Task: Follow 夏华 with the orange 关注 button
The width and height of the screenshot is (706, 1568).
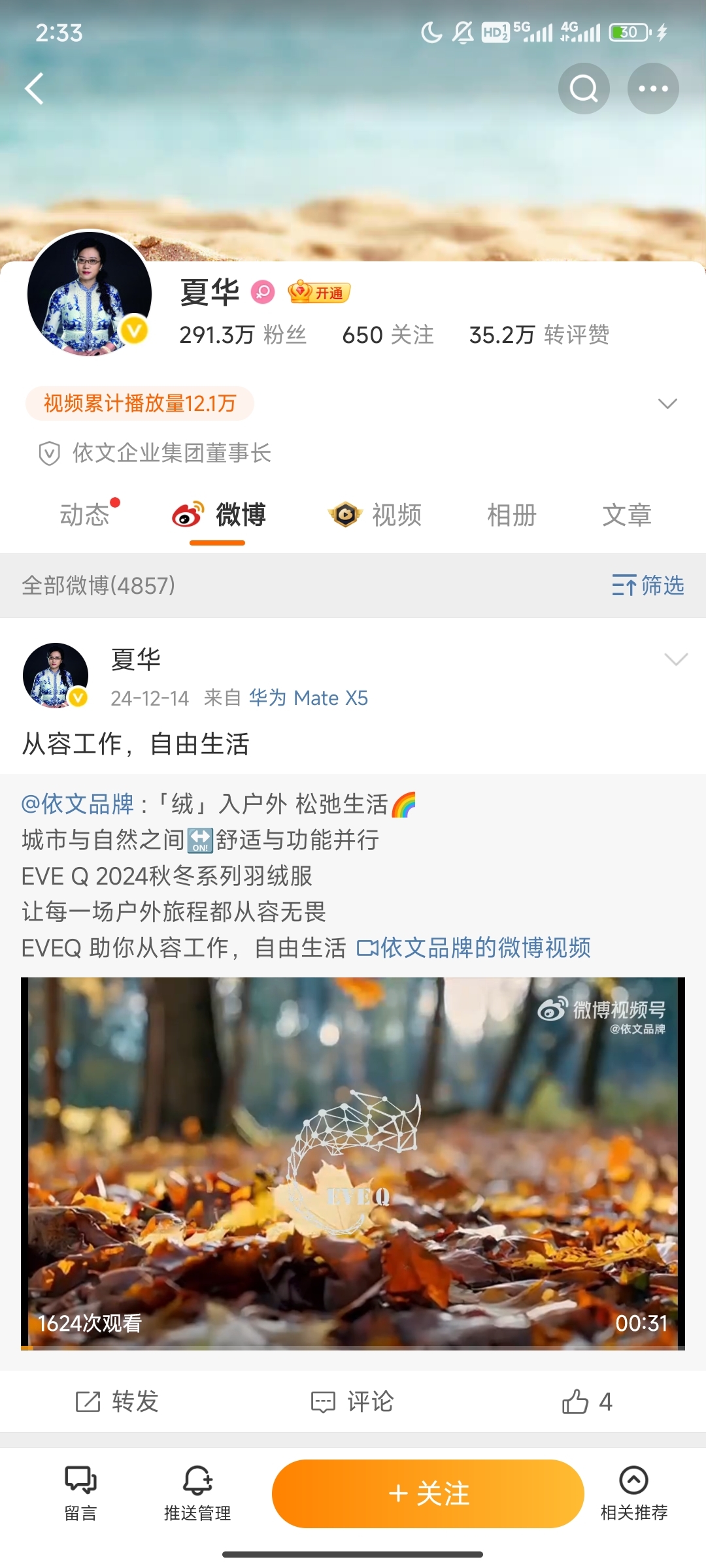Action: pos(428,1494)
